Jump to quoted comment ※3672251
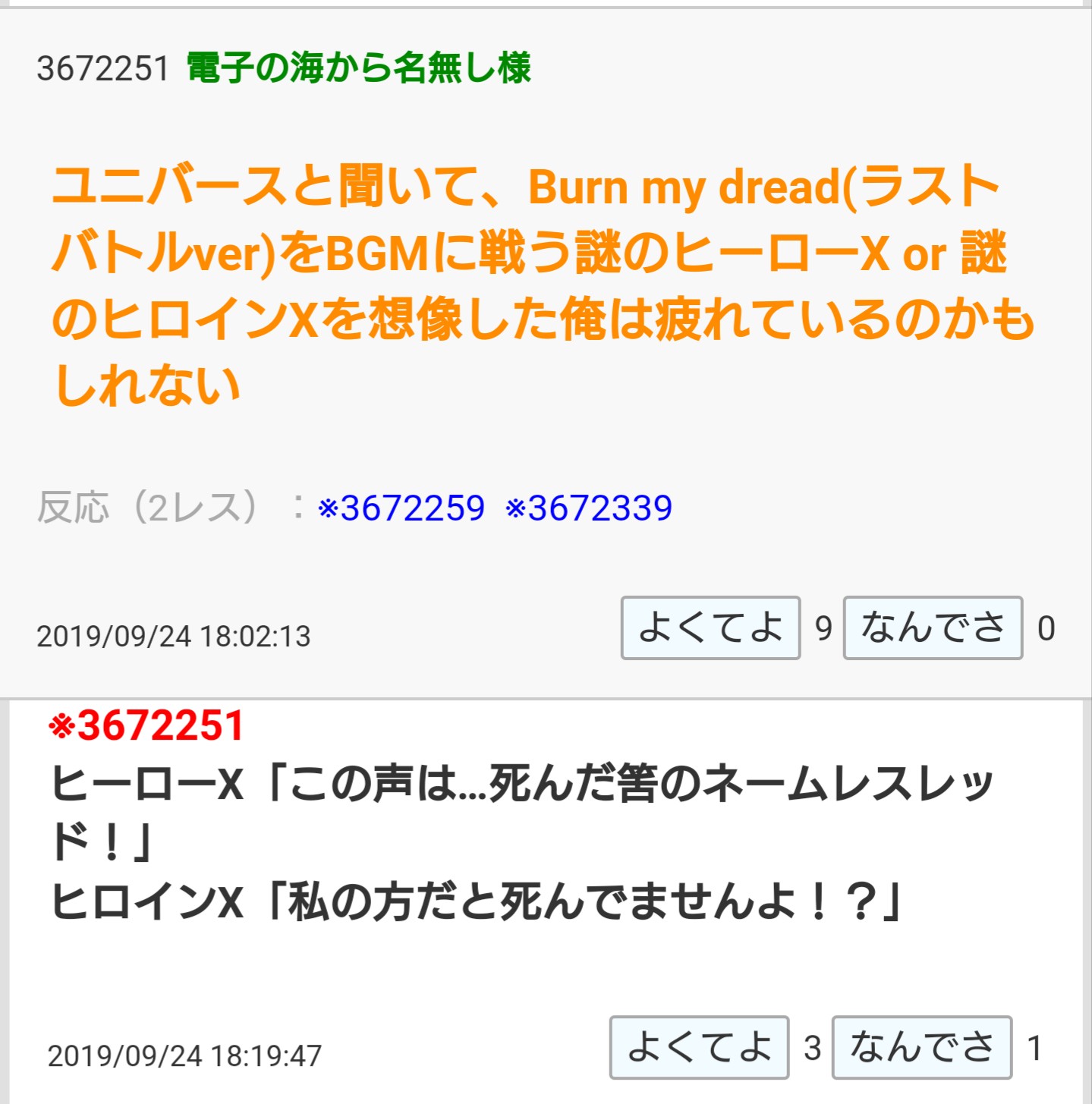Screen dimensions: 1092x1104 click(x=146, y=725)
